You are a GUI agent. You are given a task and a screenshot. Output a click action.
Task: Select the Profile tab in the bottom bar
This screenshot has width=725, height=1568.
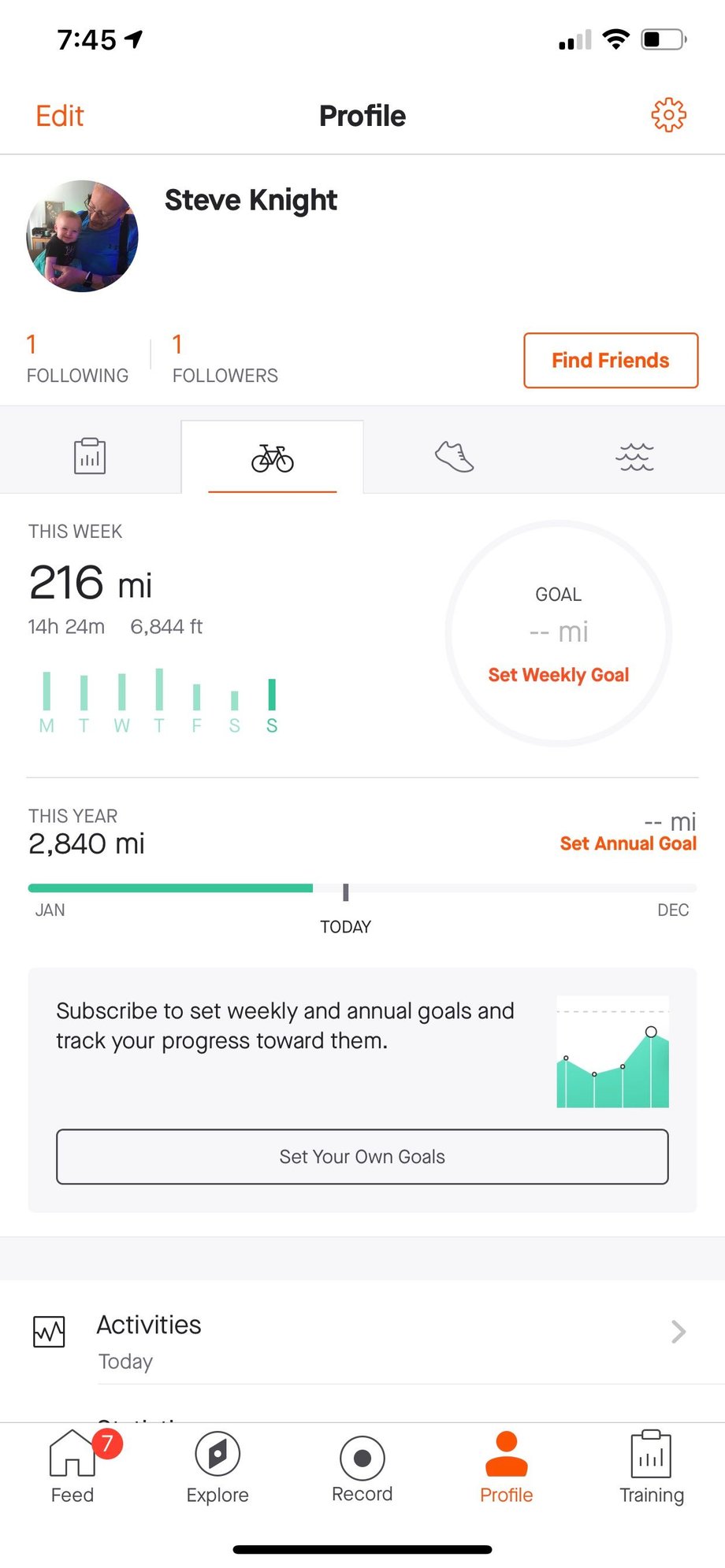click(507, 1466)
